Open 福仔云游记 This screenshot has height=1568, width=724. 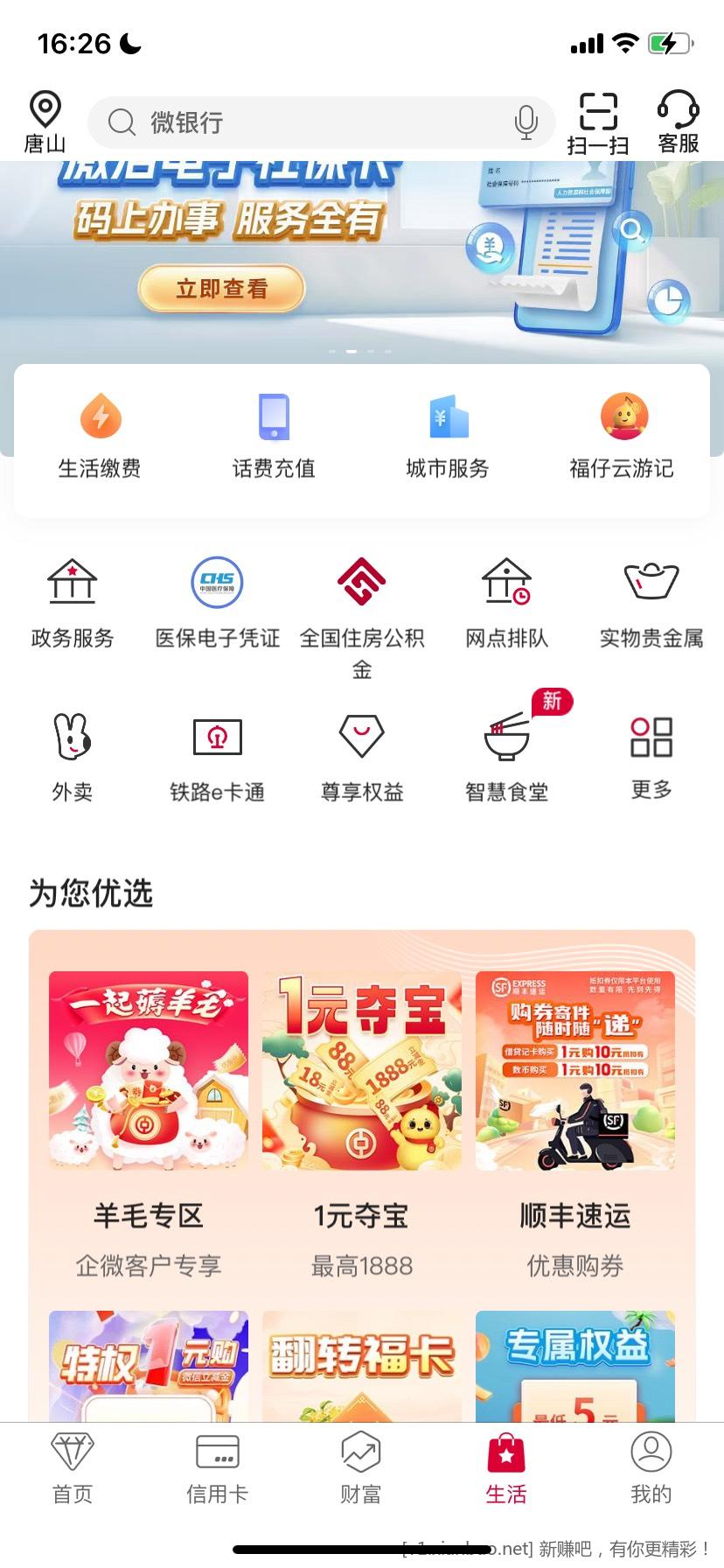click(x=622, y=436)
